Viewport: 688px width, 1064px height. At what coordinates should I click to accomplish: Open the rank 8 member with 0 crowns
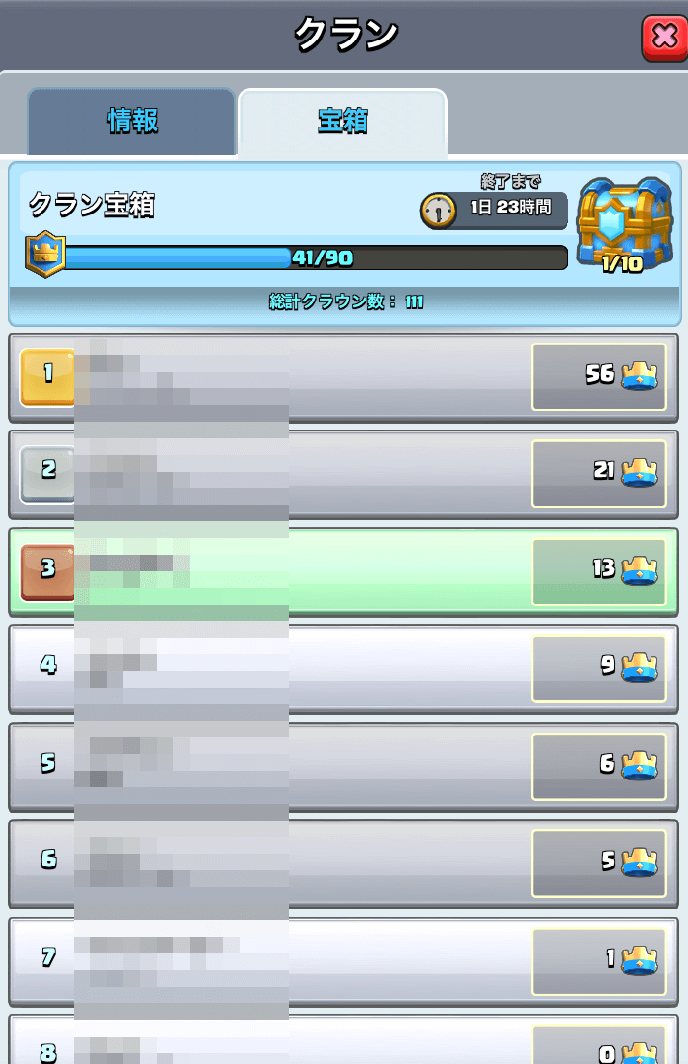click(x=343, y=1045)
